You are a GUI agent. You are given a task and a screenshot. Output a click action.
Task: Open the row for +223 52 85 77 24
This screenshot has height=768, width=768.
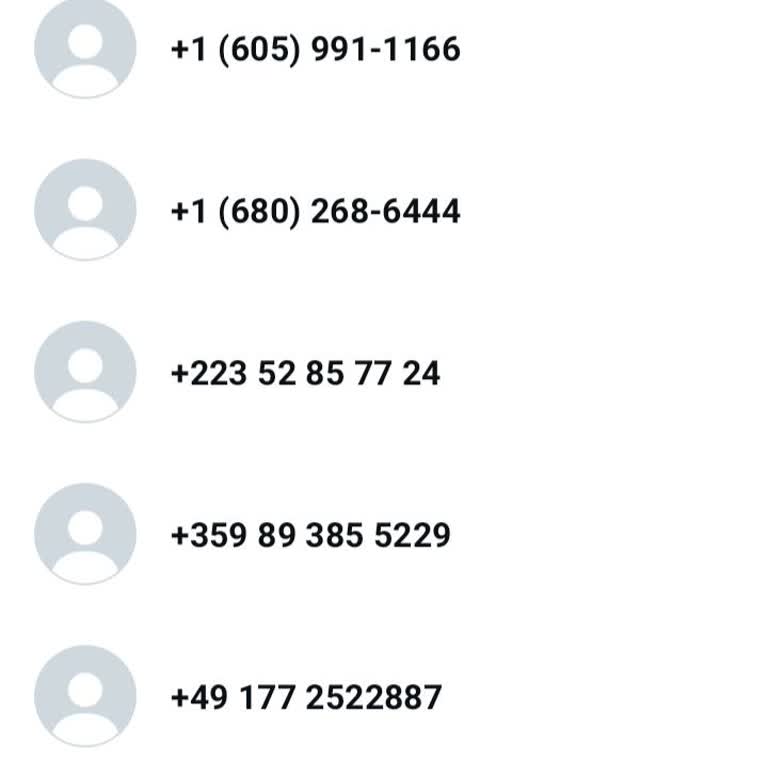coord(306,373)
